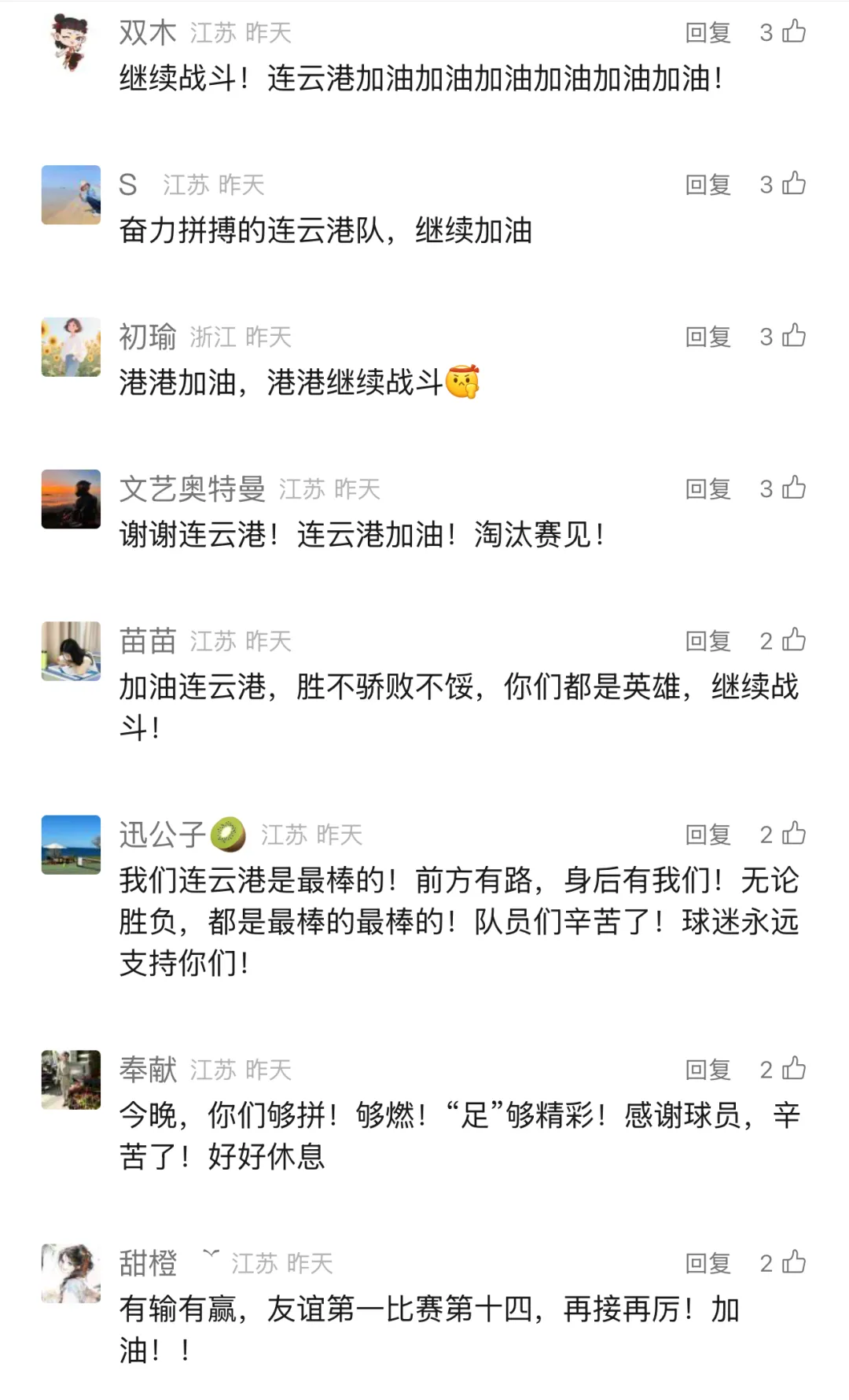The width and height of the screenshot is (849, 1400).
Task: Like 初瑜's comment
Action: click(794, 336)
